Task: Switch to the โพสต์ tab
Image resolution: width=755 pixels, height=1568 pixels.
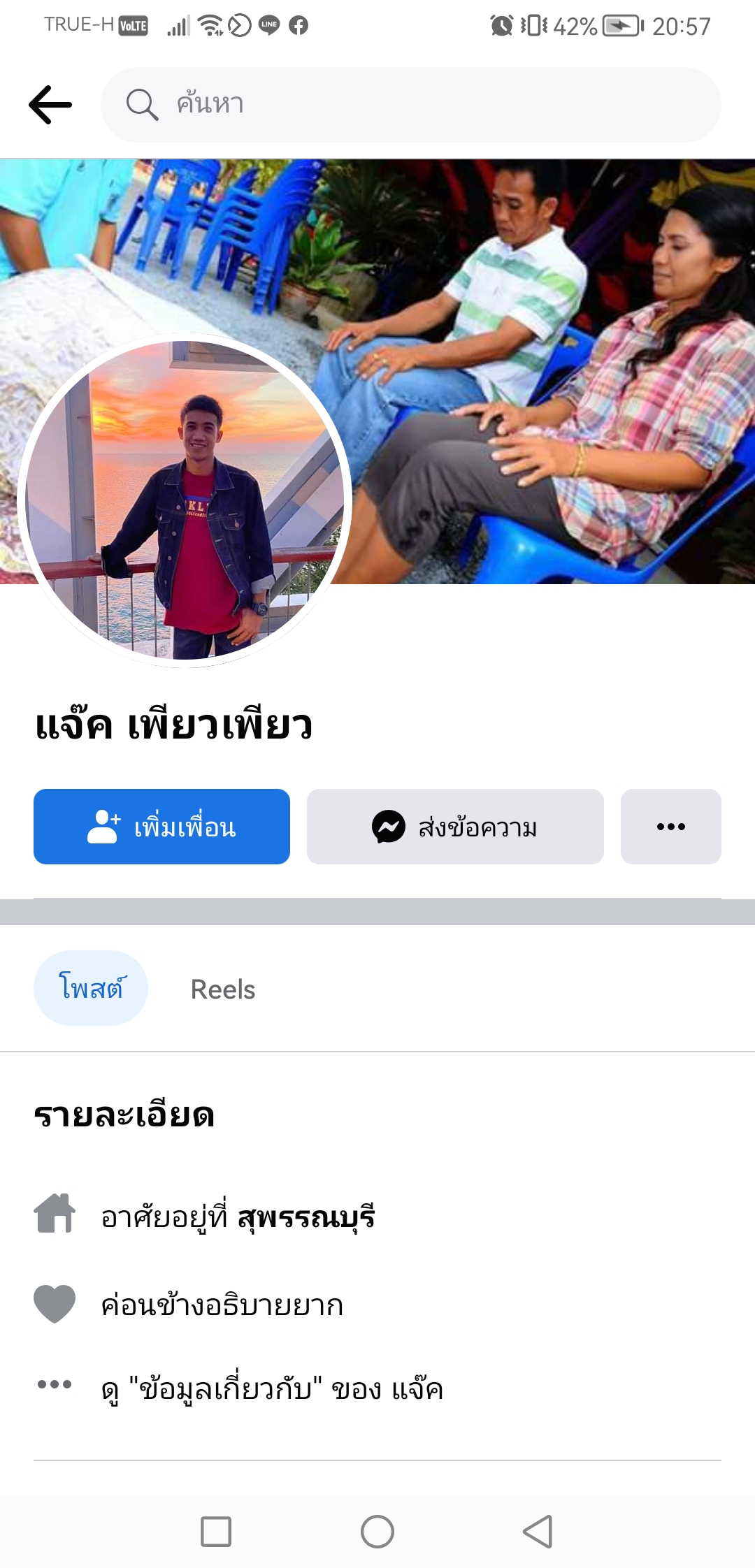Action: tap(91, 988)
